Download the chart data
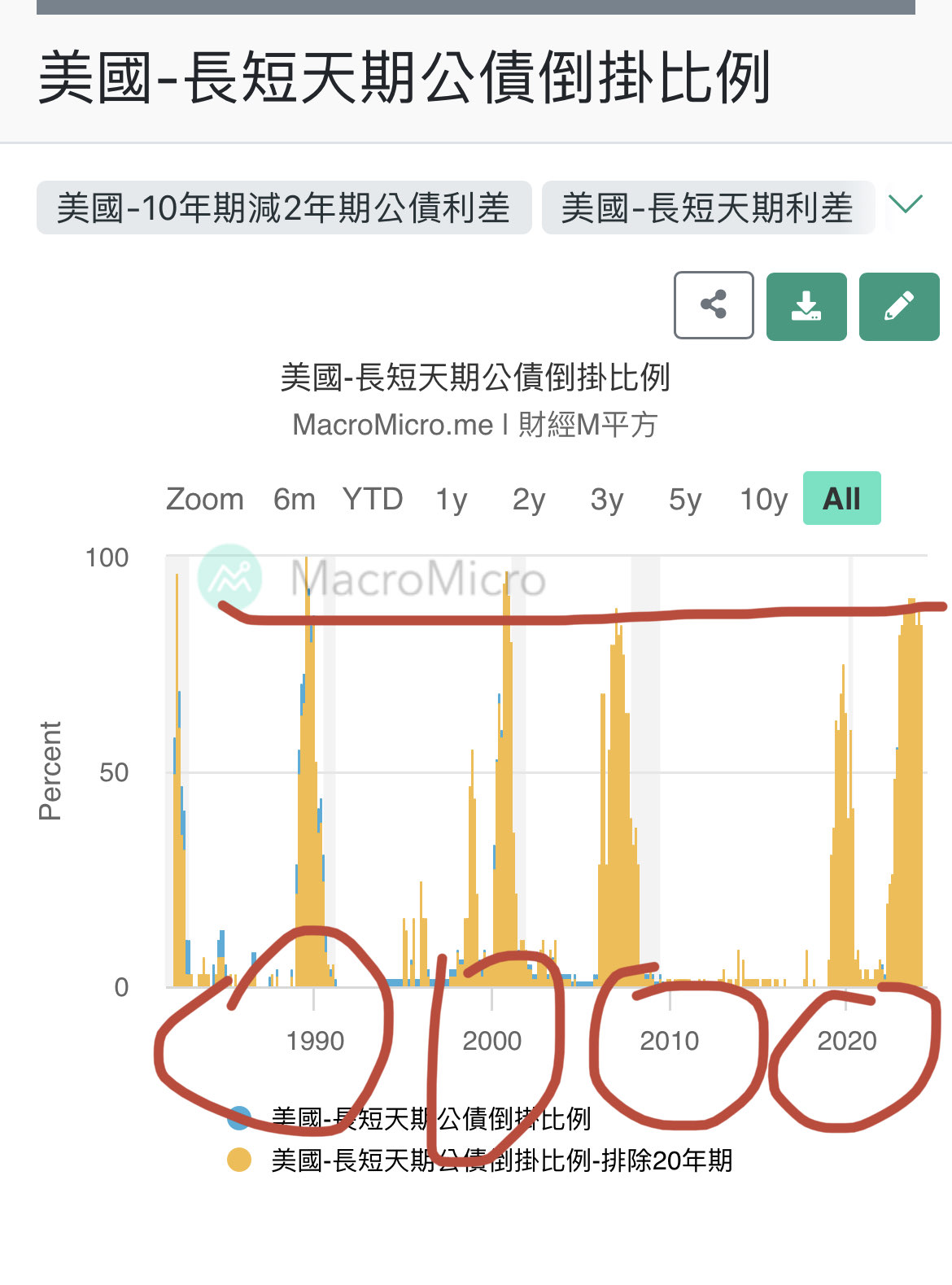952x1285 pixels. [806, 306]
